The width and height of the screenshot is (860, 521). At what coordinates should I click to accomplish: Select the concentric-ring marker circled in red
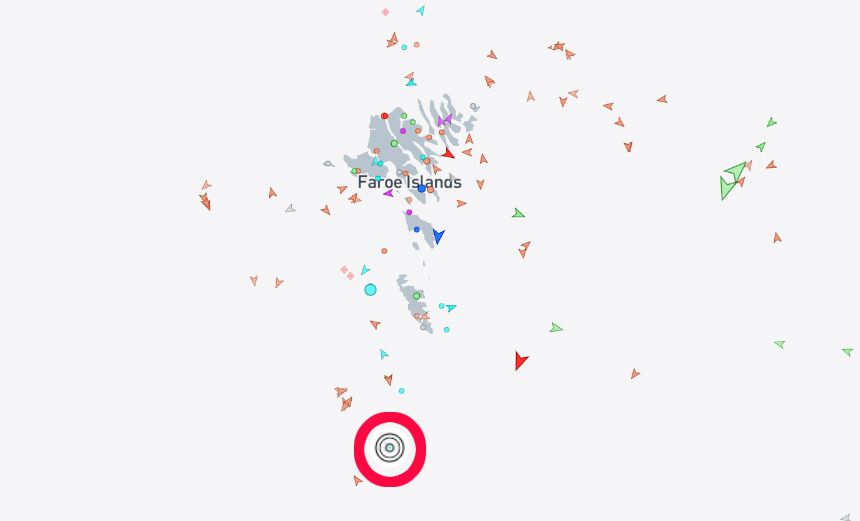tap(390, 448)
